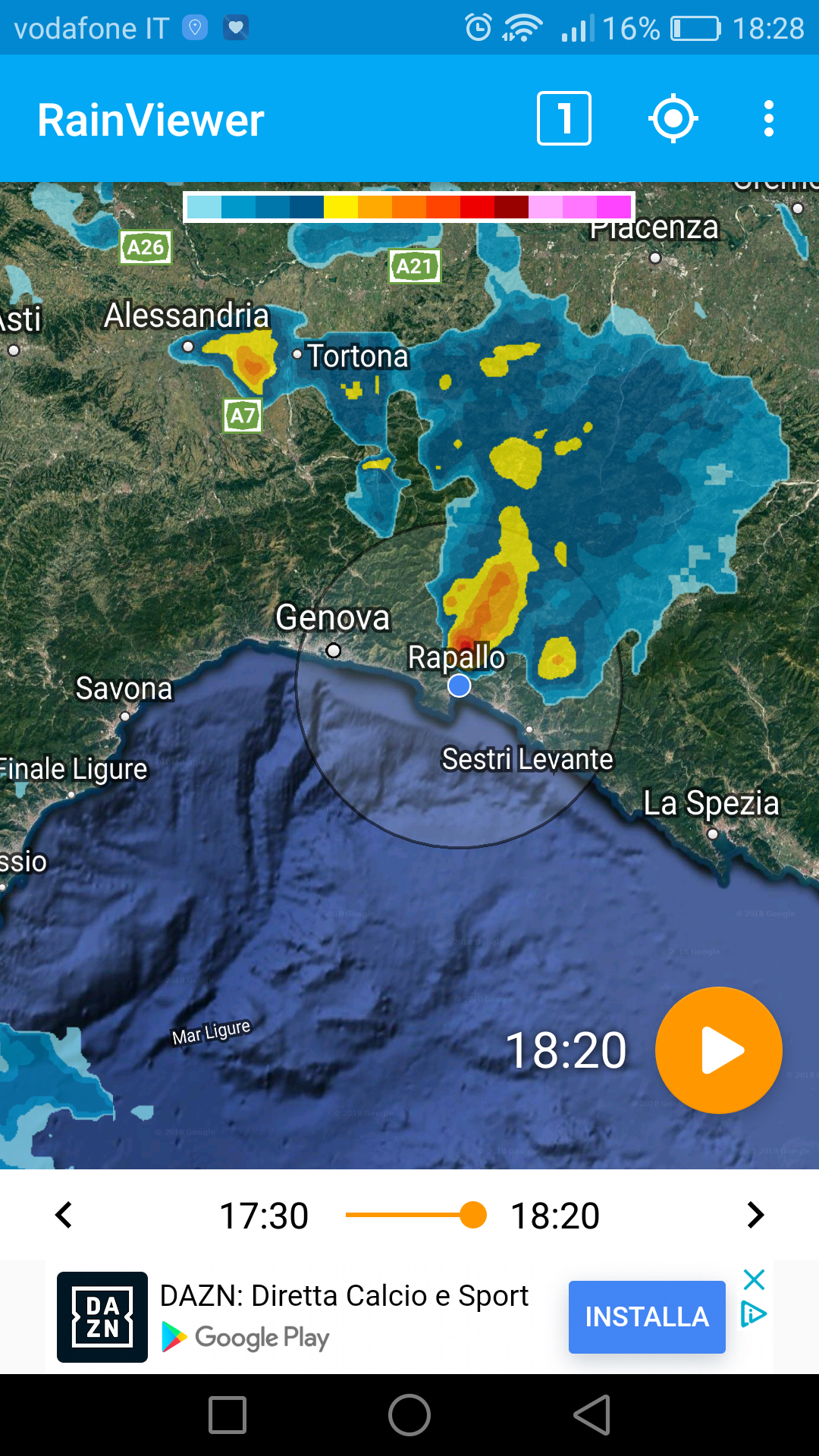Go to the previous radar frame
This screenshot has width=819, height=1456.
[64, 1215]
